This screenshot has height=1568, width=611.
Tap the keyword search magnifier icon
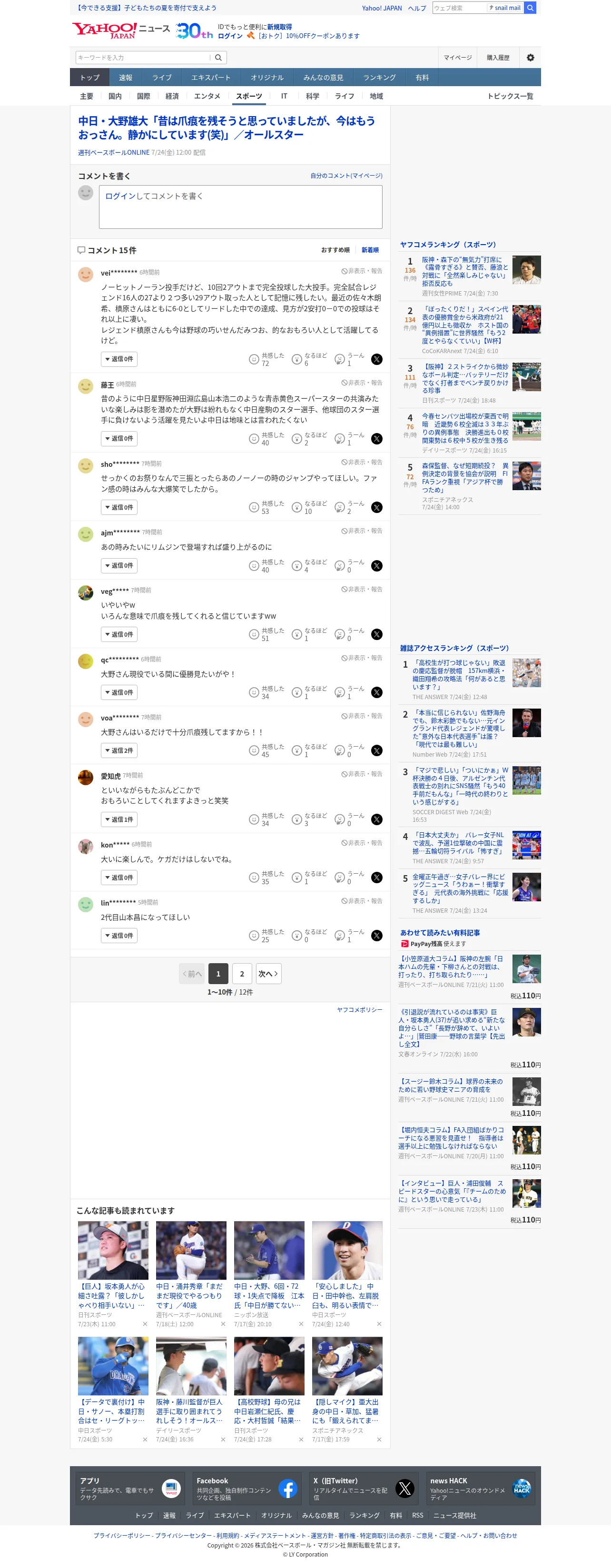click(x=218, y=57)
